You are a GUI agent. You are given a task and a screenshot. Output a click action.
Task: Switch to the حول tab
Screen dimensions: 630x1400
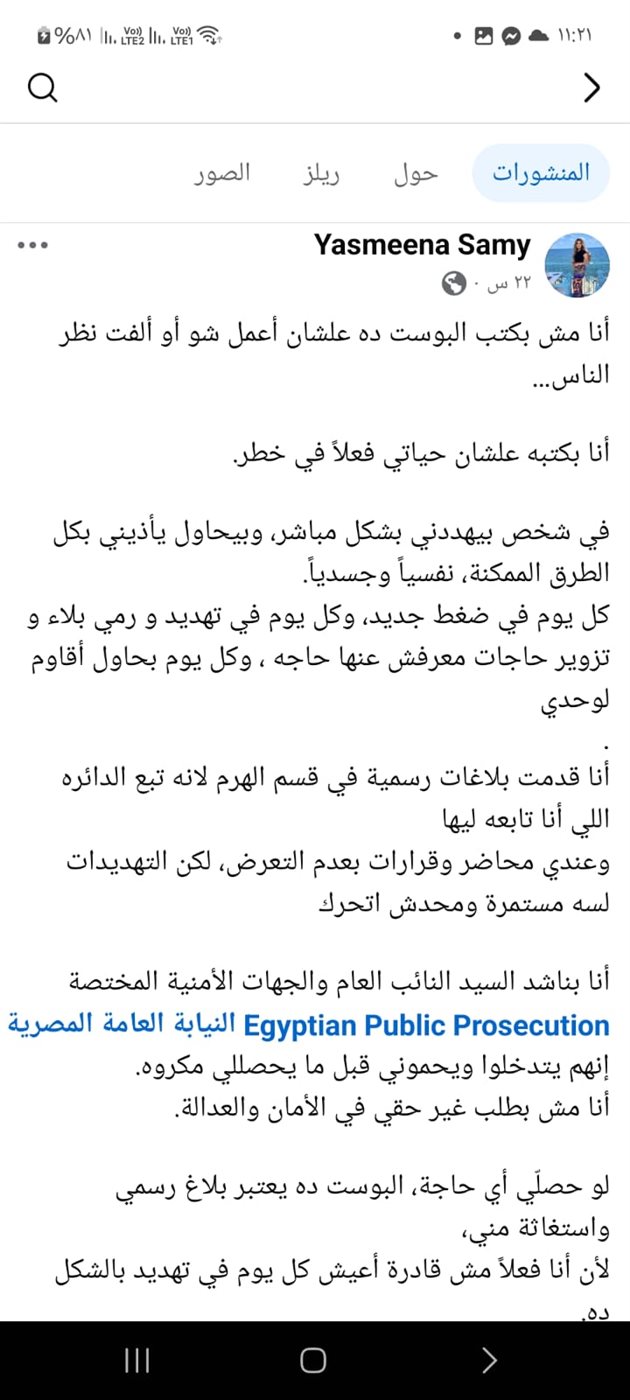pos(415,173)
